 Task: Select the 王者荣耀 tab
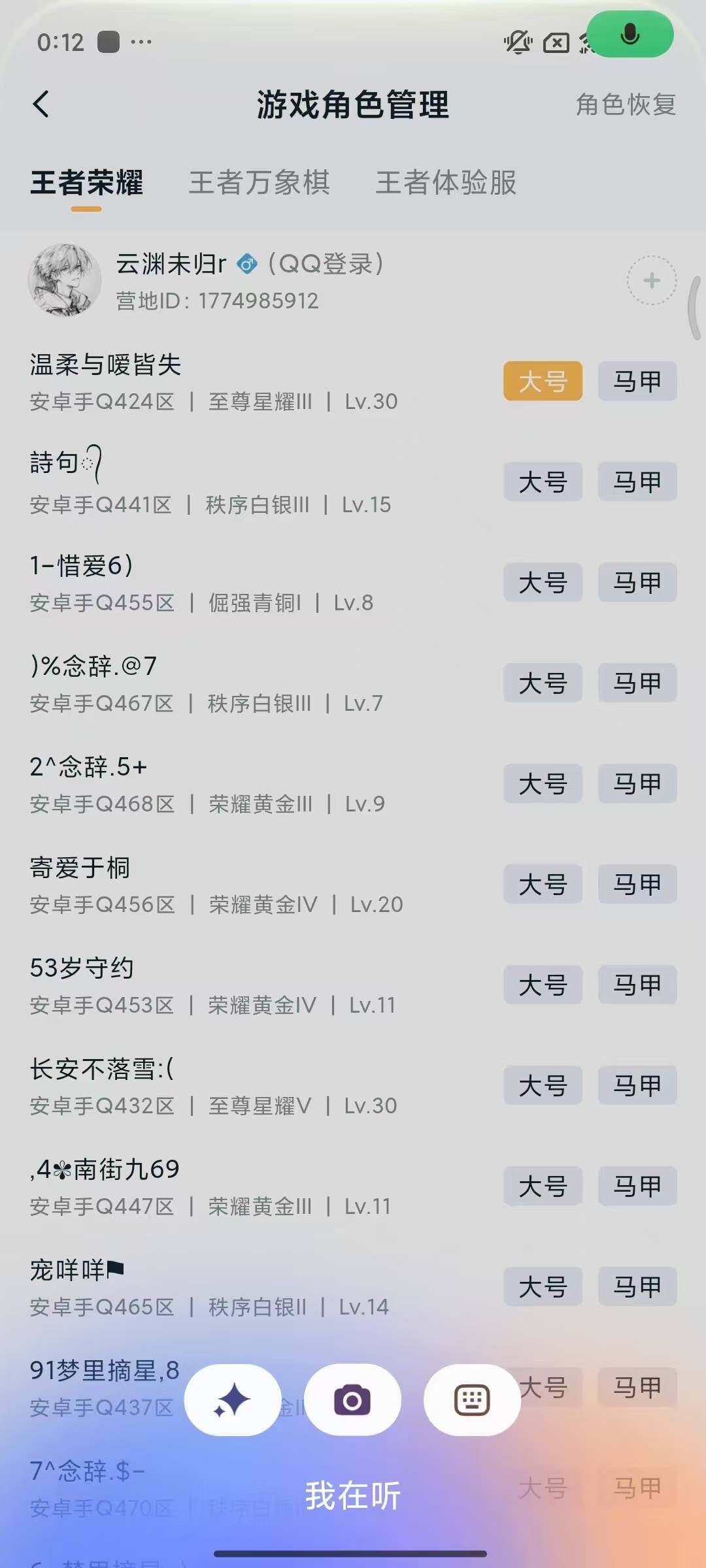point(86,182)
